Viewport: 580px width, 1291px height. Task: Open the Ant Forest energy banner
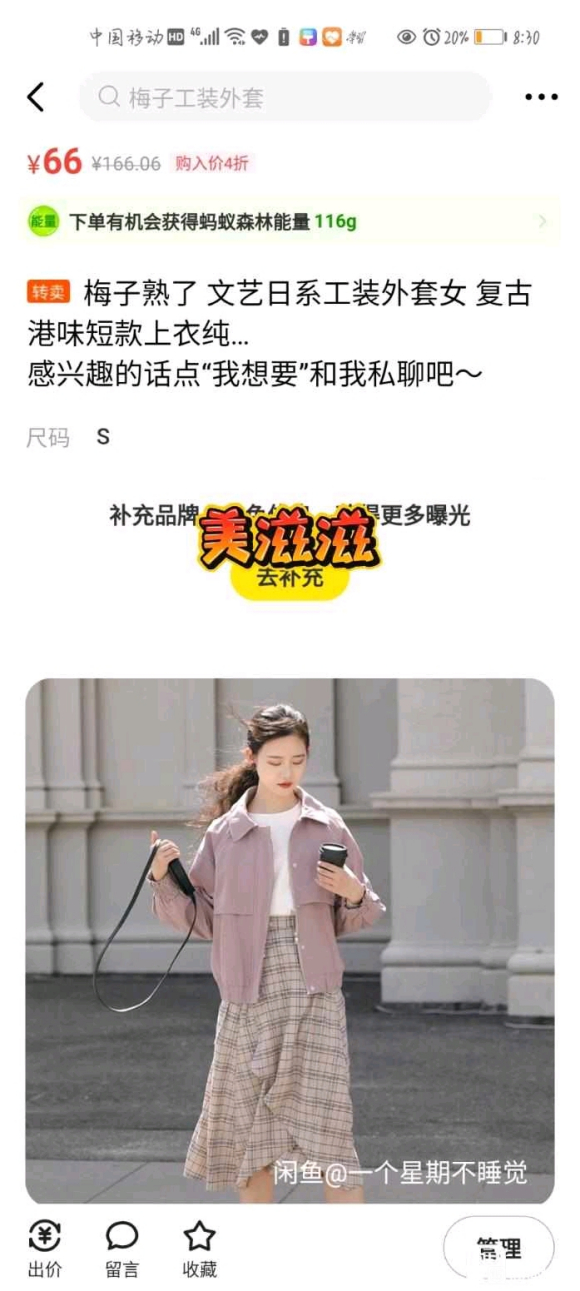click(290, 221)
